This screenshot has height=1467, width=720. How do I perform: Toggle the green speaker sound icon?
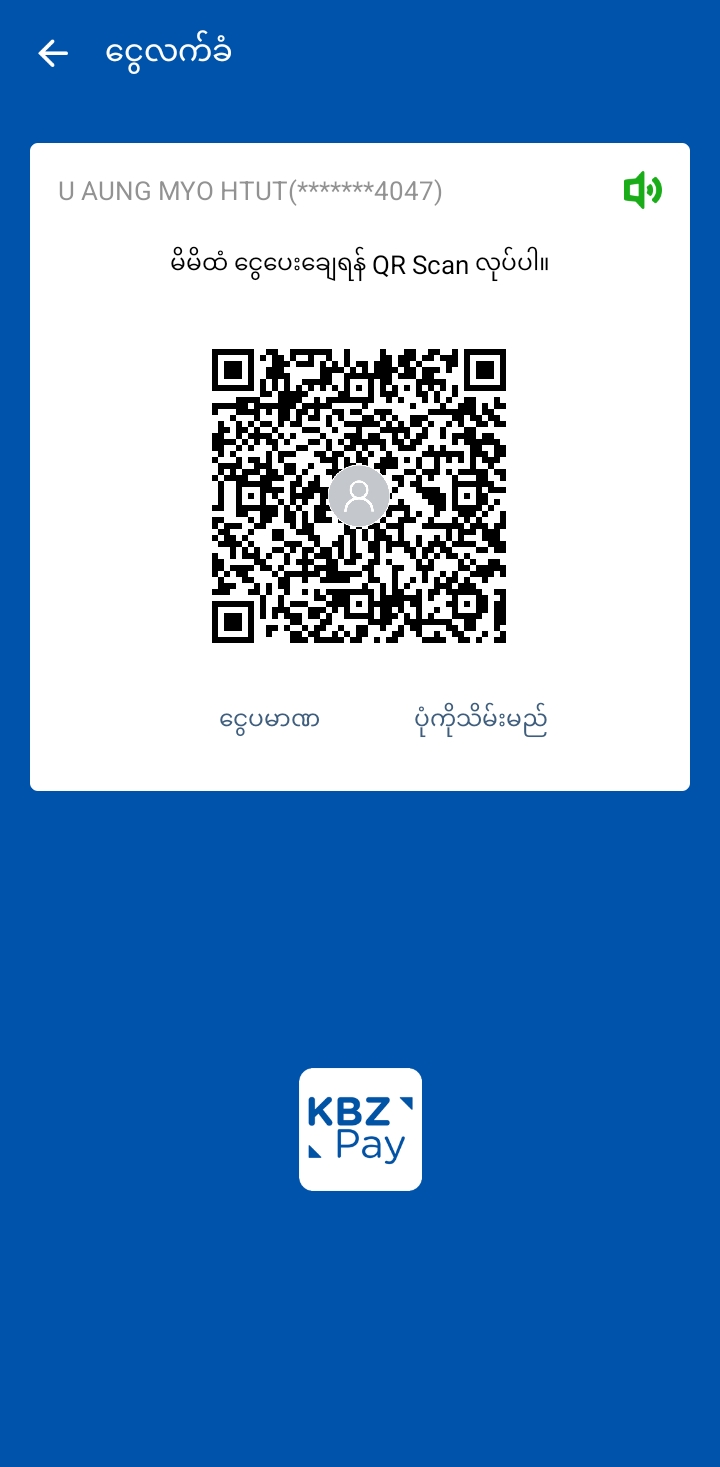[642, 190]
